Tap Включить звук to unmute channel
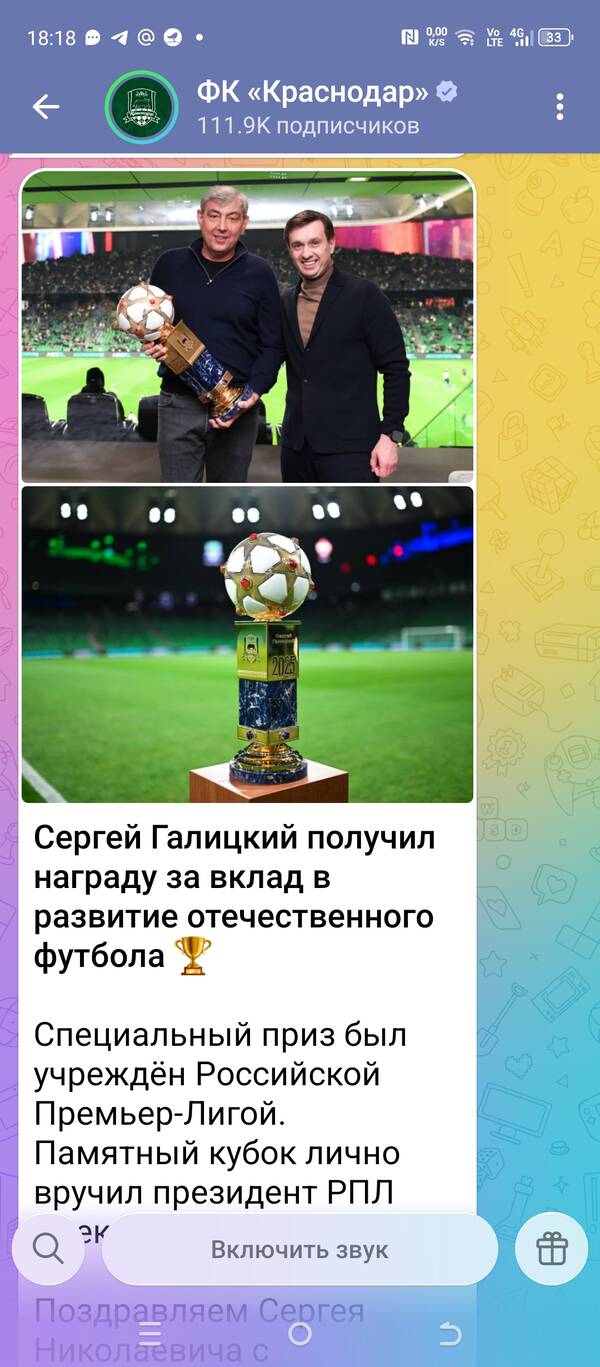 click(299, 1249)
